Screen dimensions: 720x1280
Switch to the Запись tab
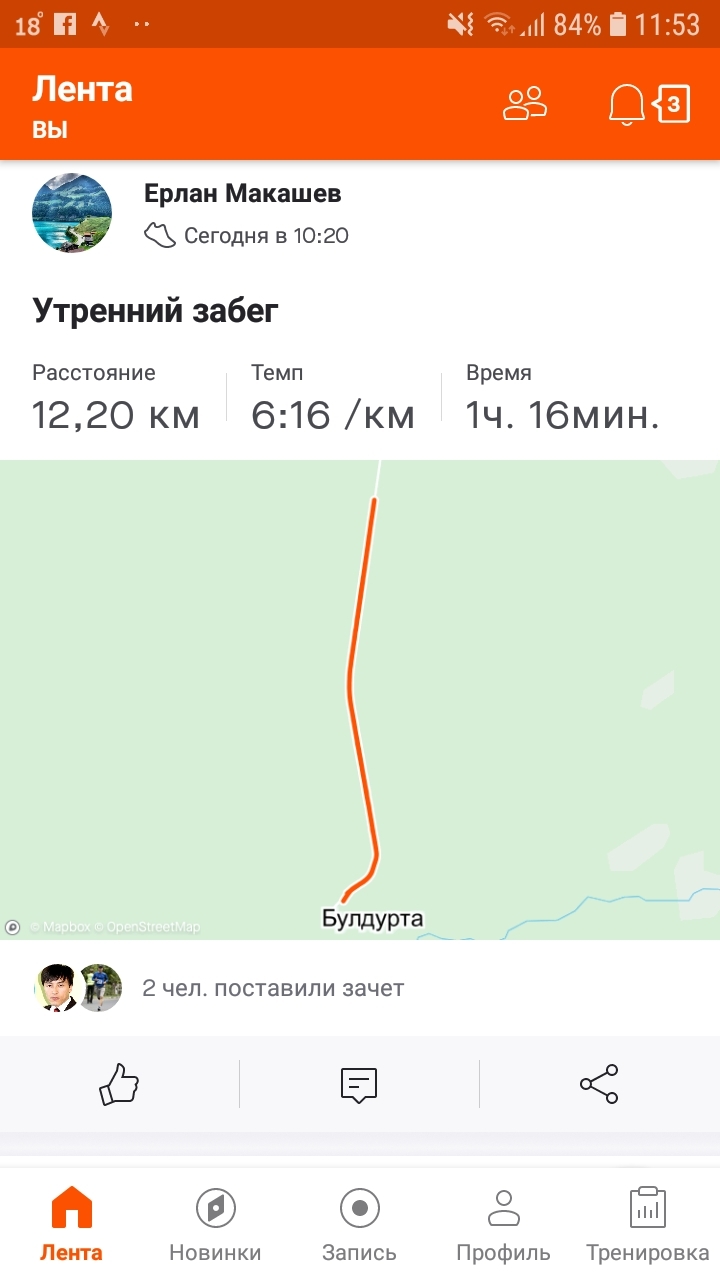(x=359, y=1222)
